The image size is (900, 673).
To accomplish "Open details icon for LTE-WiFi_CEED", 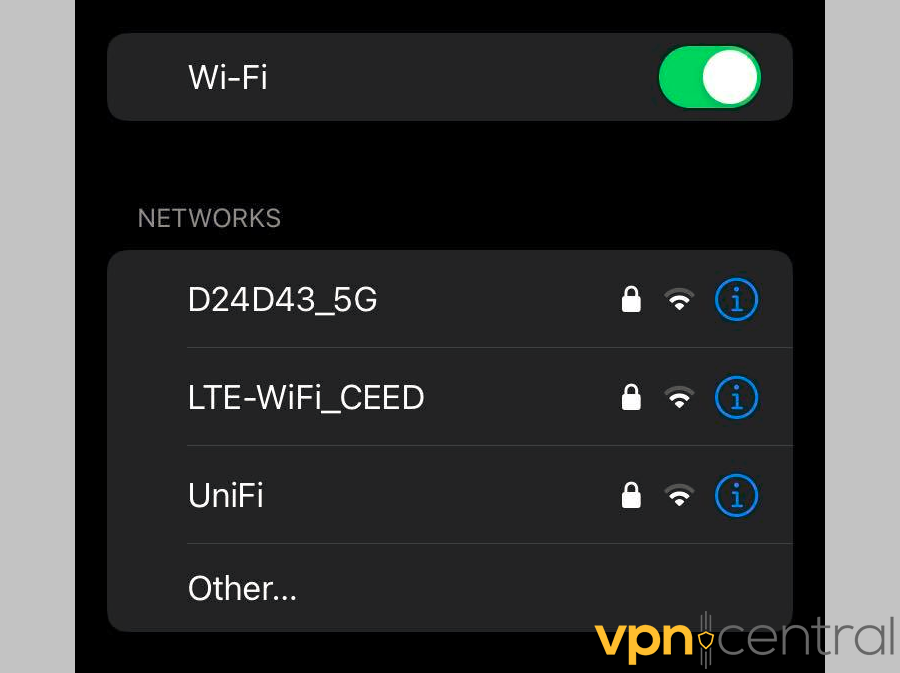I will tap(737, 398).
